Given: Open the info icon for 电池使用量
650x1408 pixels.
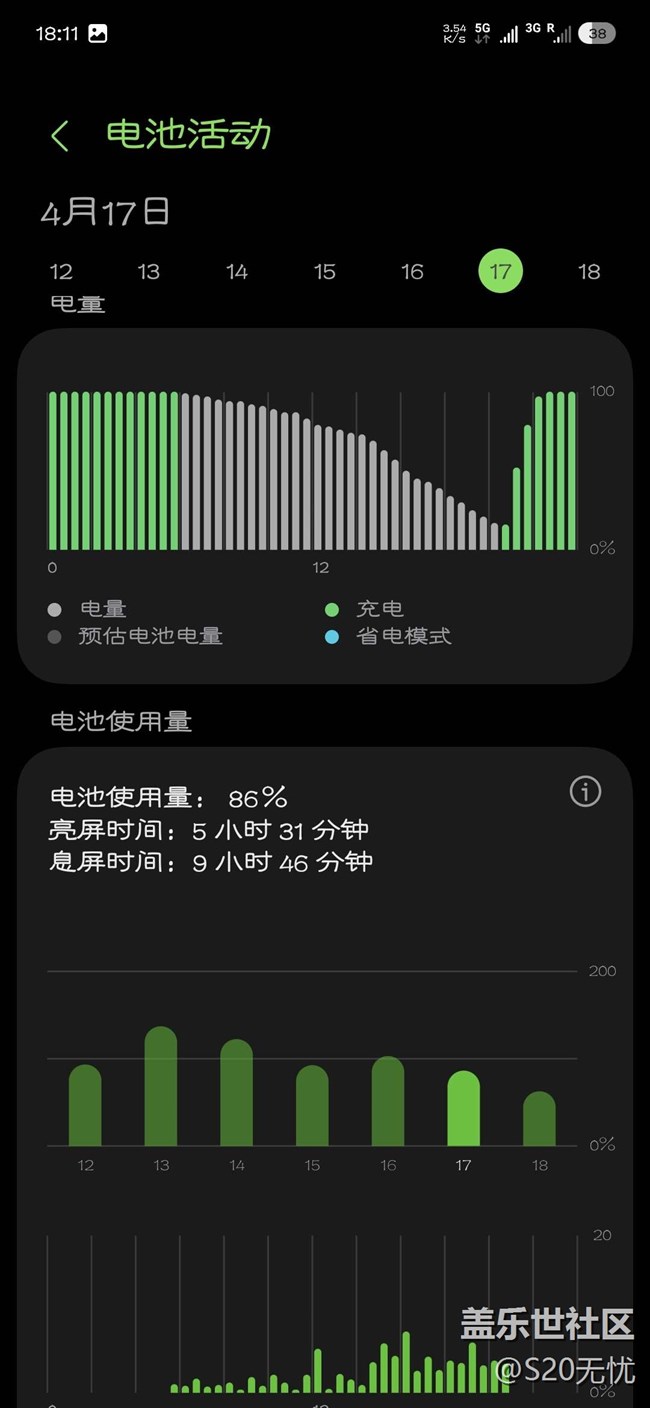Looking at the screenshot, I should click(x=585, y=792).
